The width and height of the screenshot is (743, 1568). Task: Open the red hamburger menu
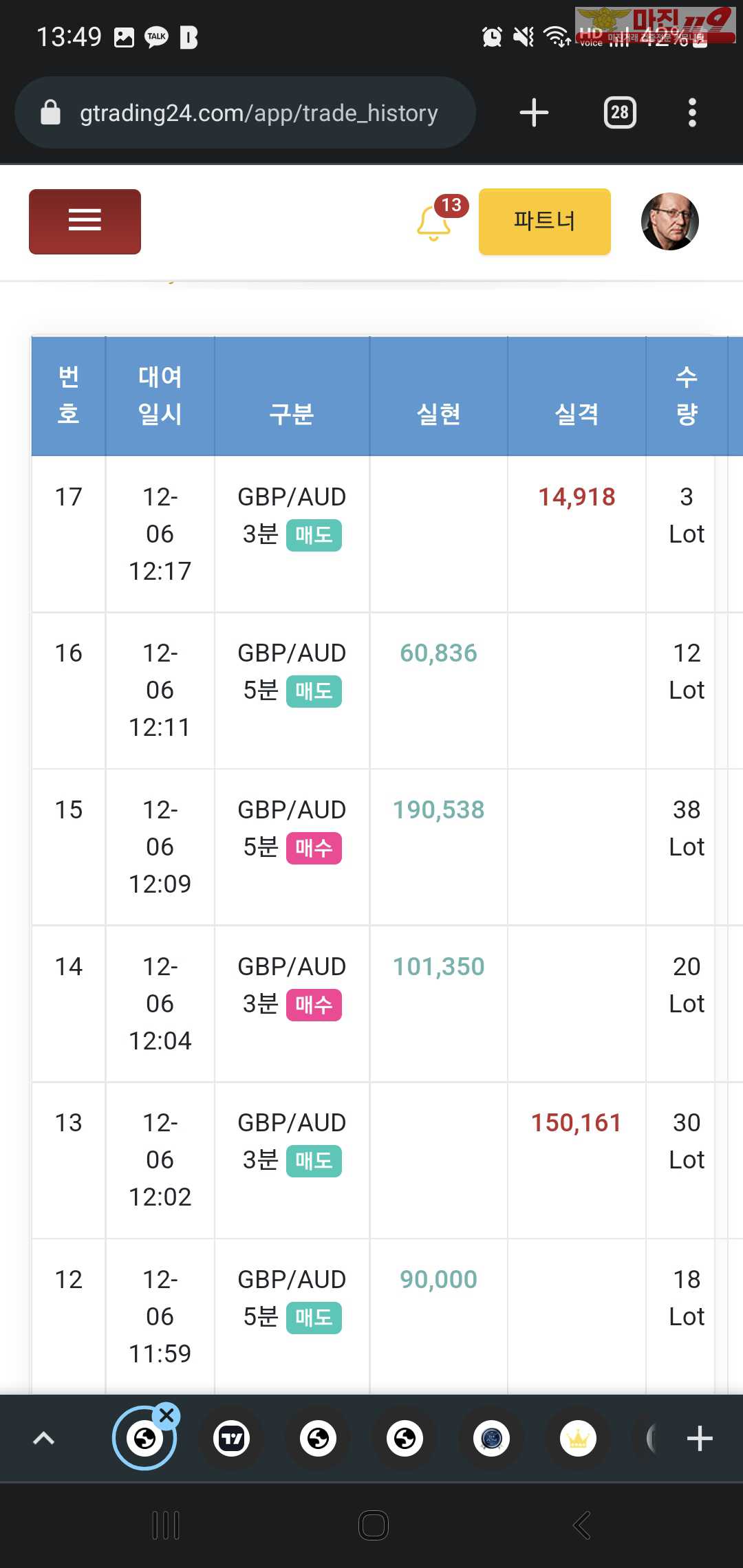click(85, 221)
